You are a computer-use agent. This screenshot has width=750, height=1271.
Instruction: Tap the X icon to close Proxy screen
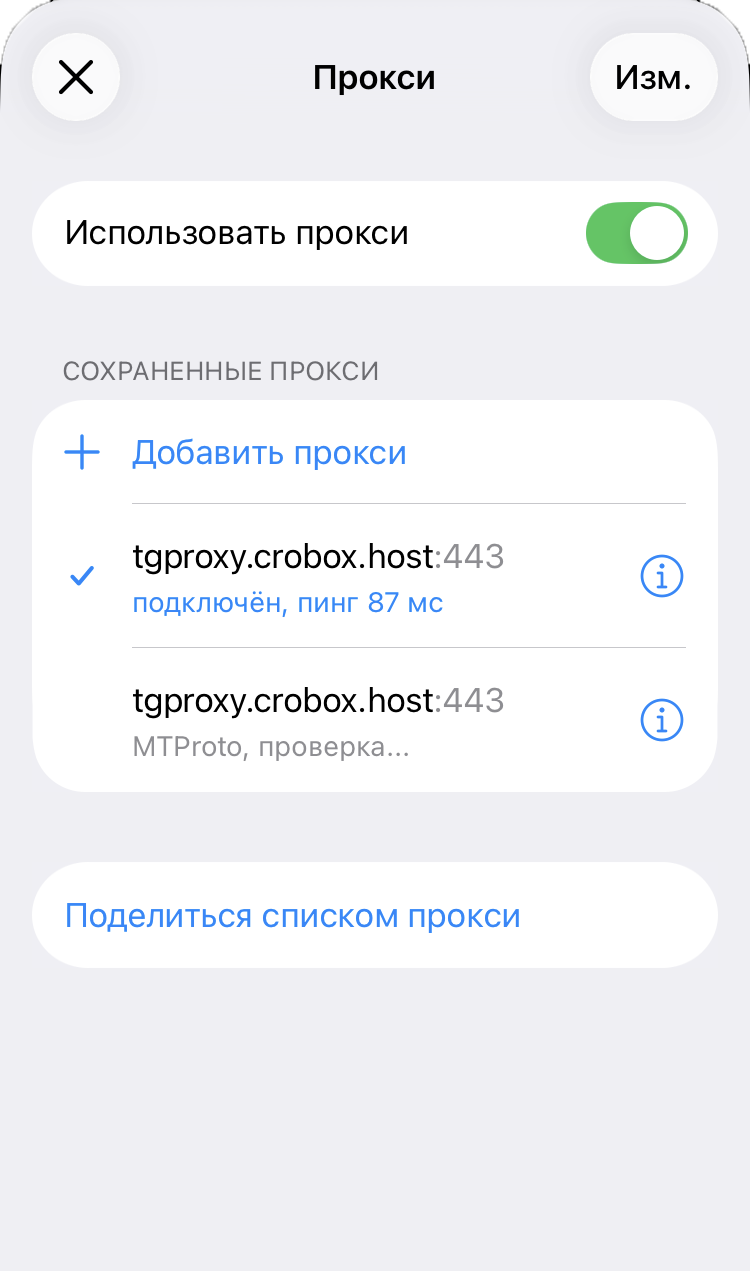pos(76,77)
